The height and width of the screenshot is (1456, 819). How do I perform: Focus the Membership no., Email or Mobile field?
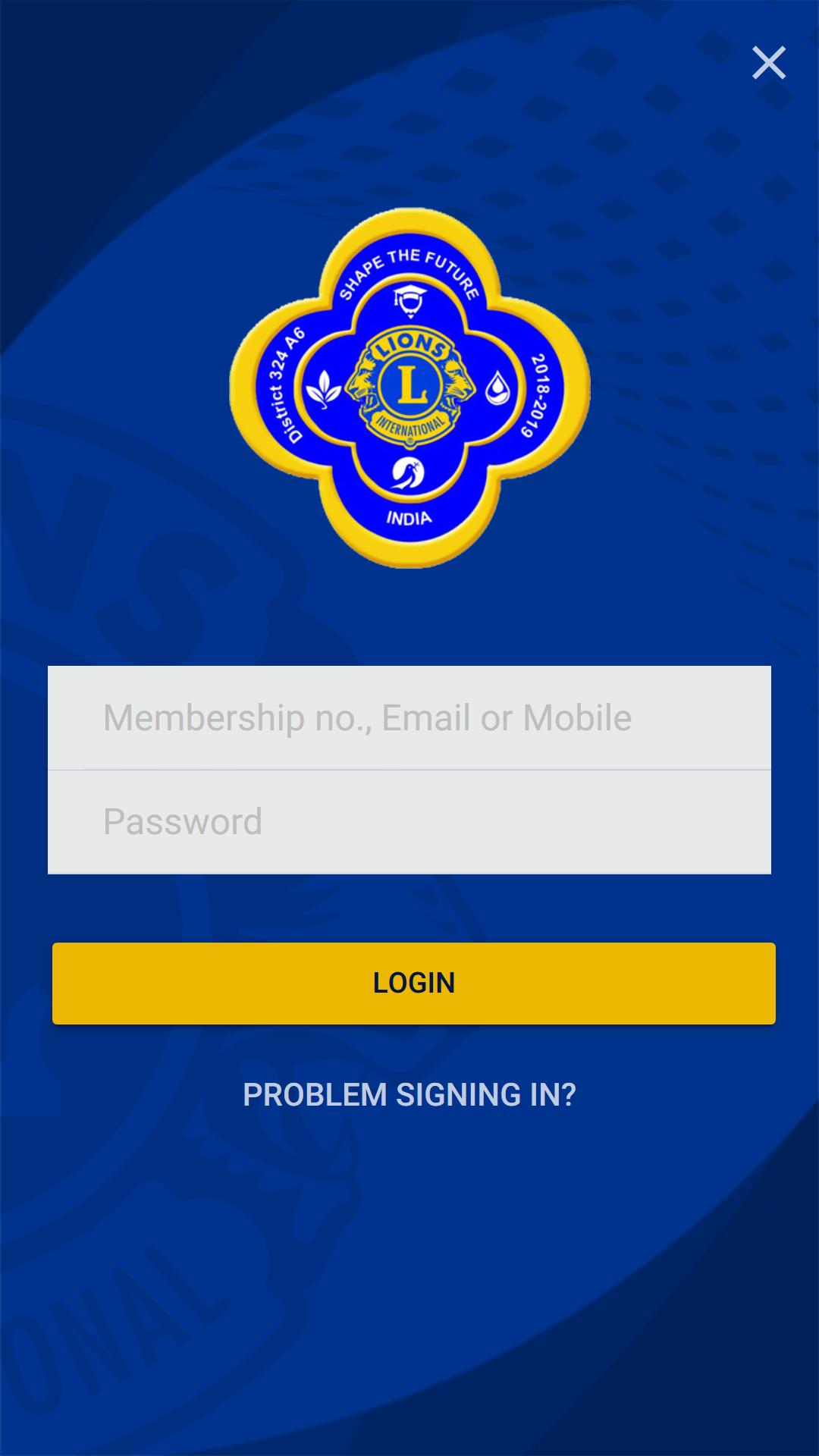(x=409, y=717)
